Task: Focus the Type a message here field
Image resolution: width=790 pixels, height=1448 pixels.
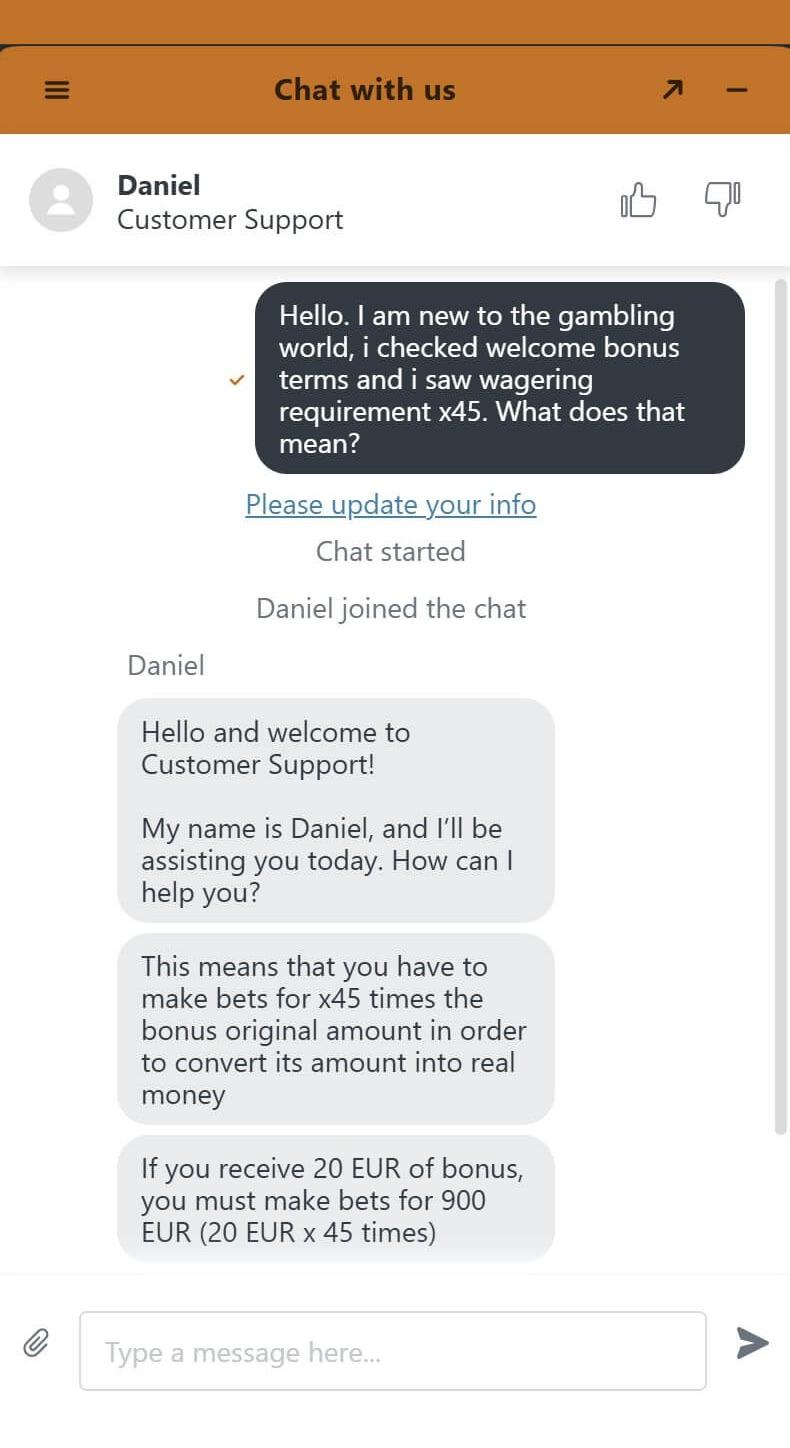Action: tap(393, 1351)
